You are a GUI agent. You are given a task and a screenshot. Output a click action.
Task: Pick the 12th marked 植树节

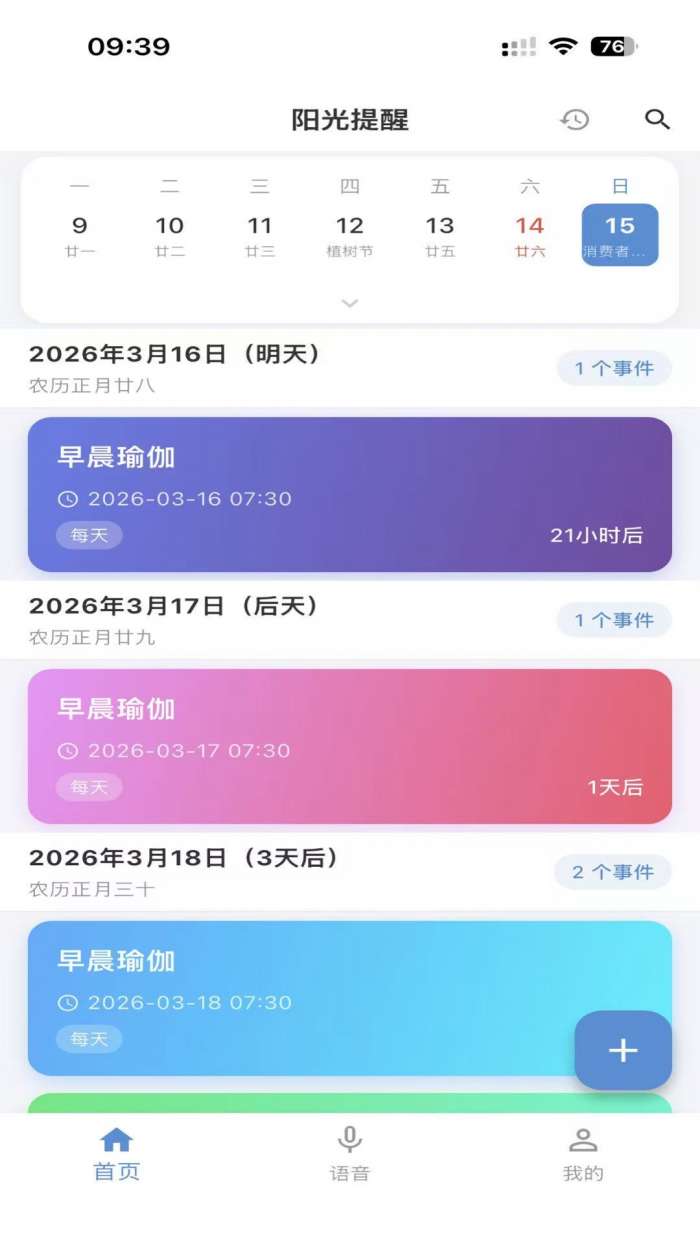point(350,236)
